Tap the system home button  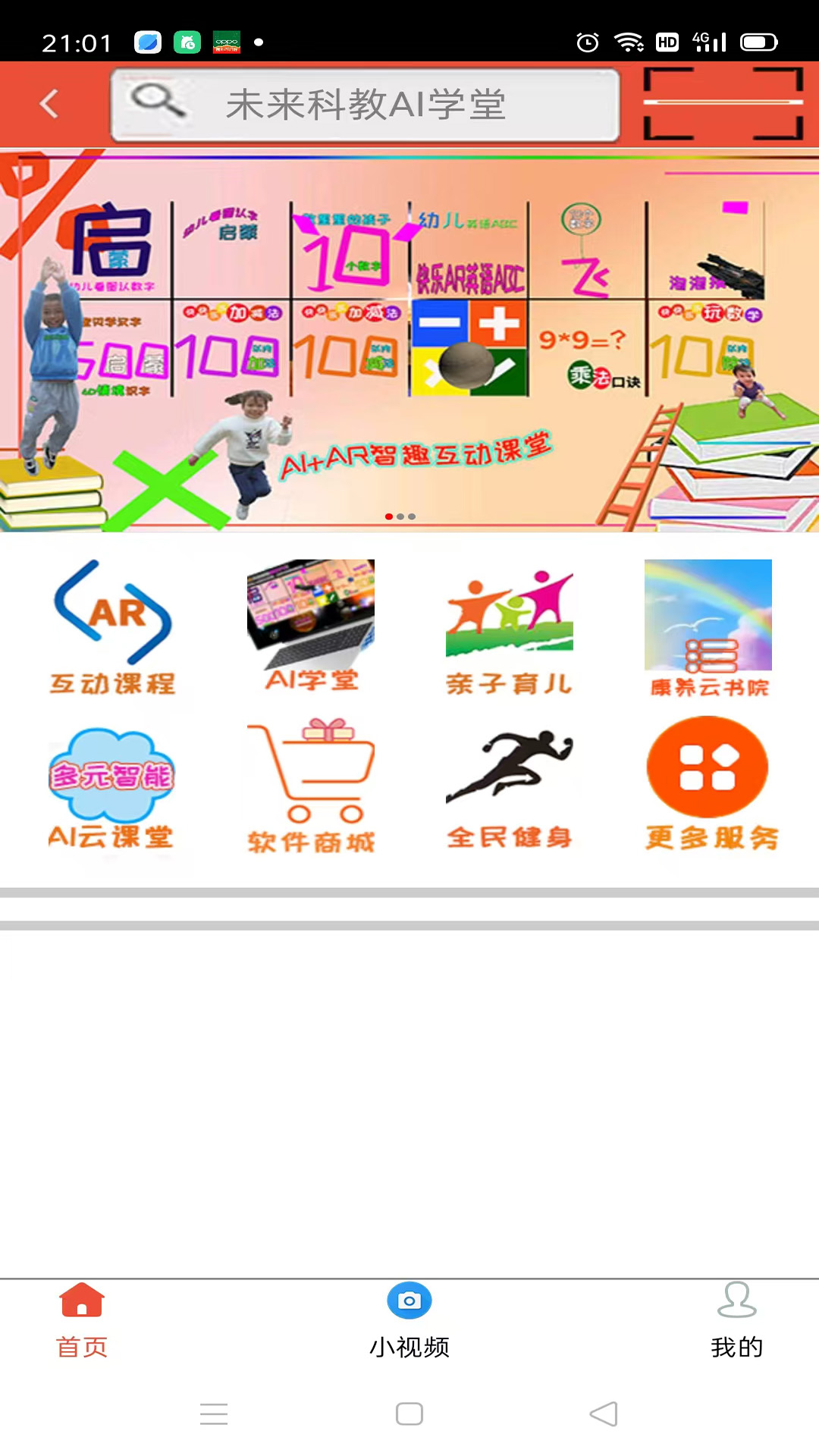[409, 1414]
